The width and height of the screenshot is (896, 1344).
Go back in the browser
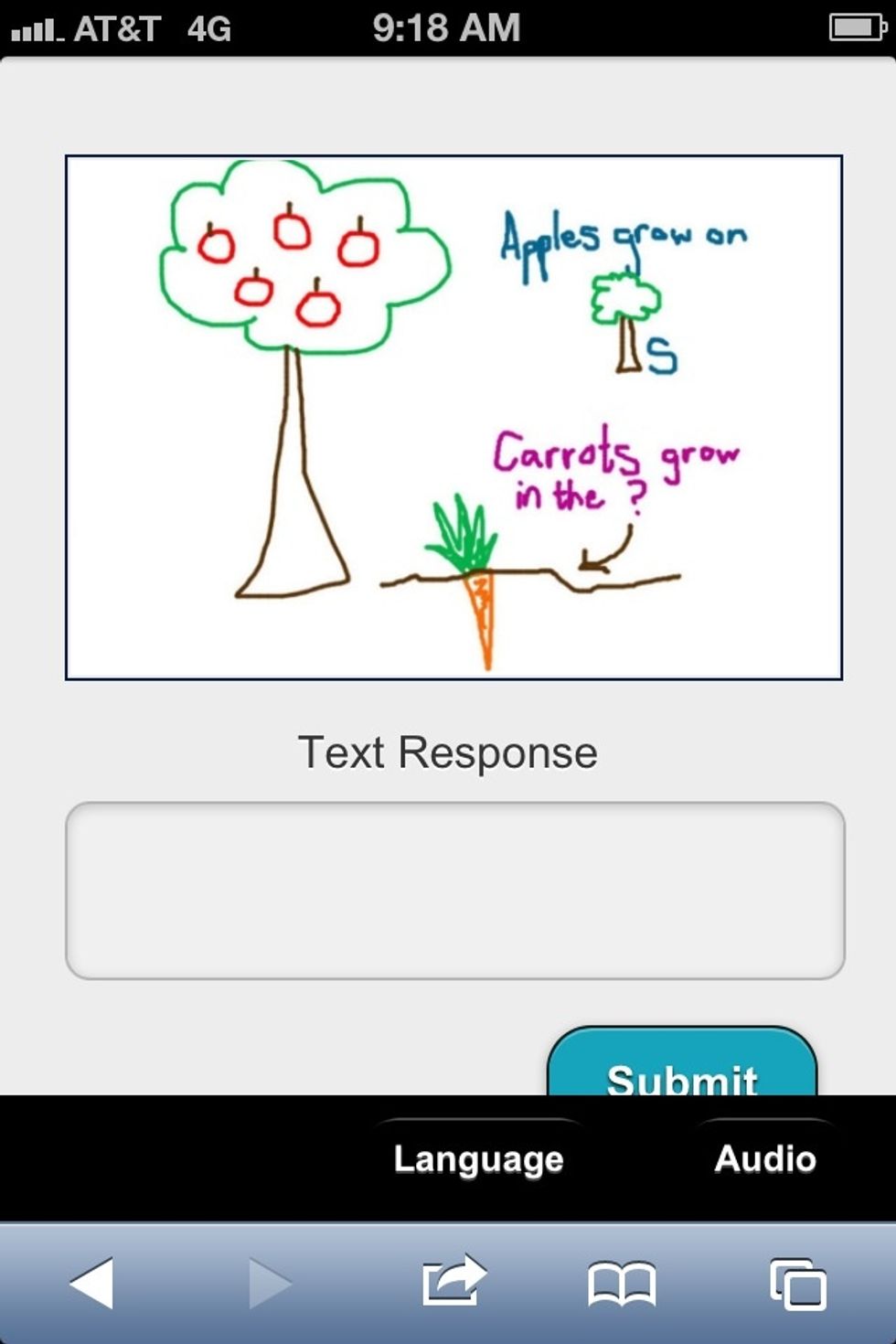(91, 1283)
